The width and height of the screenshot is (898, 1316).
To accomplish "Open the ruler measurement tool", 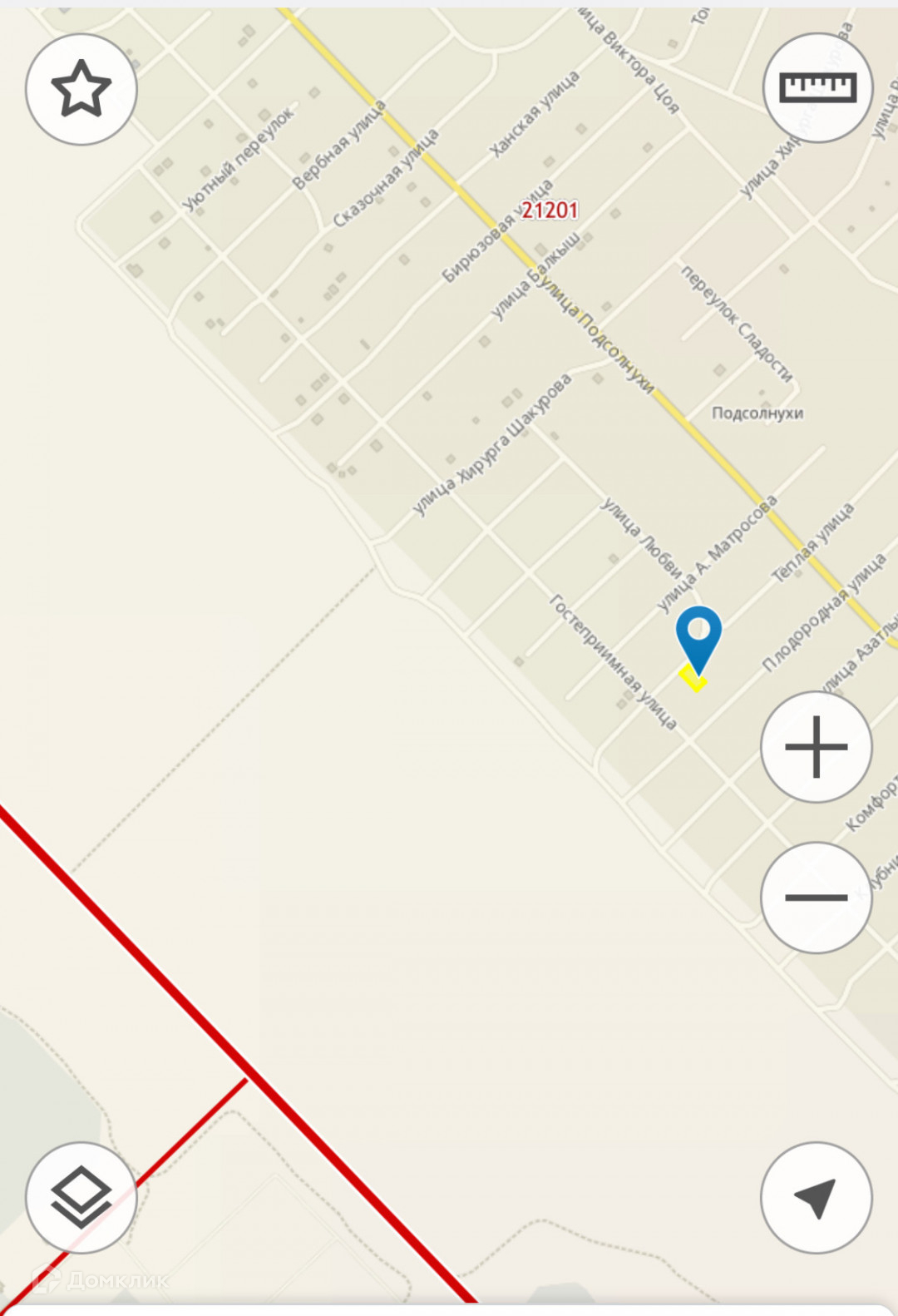I will [817, 87].
